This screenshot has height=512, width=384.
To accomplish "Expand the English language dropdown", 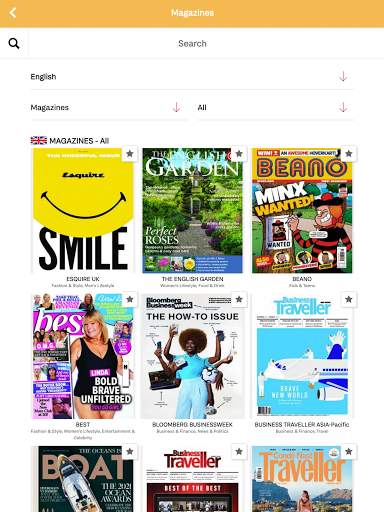I will pyautogui.click(x=192, y=77).
